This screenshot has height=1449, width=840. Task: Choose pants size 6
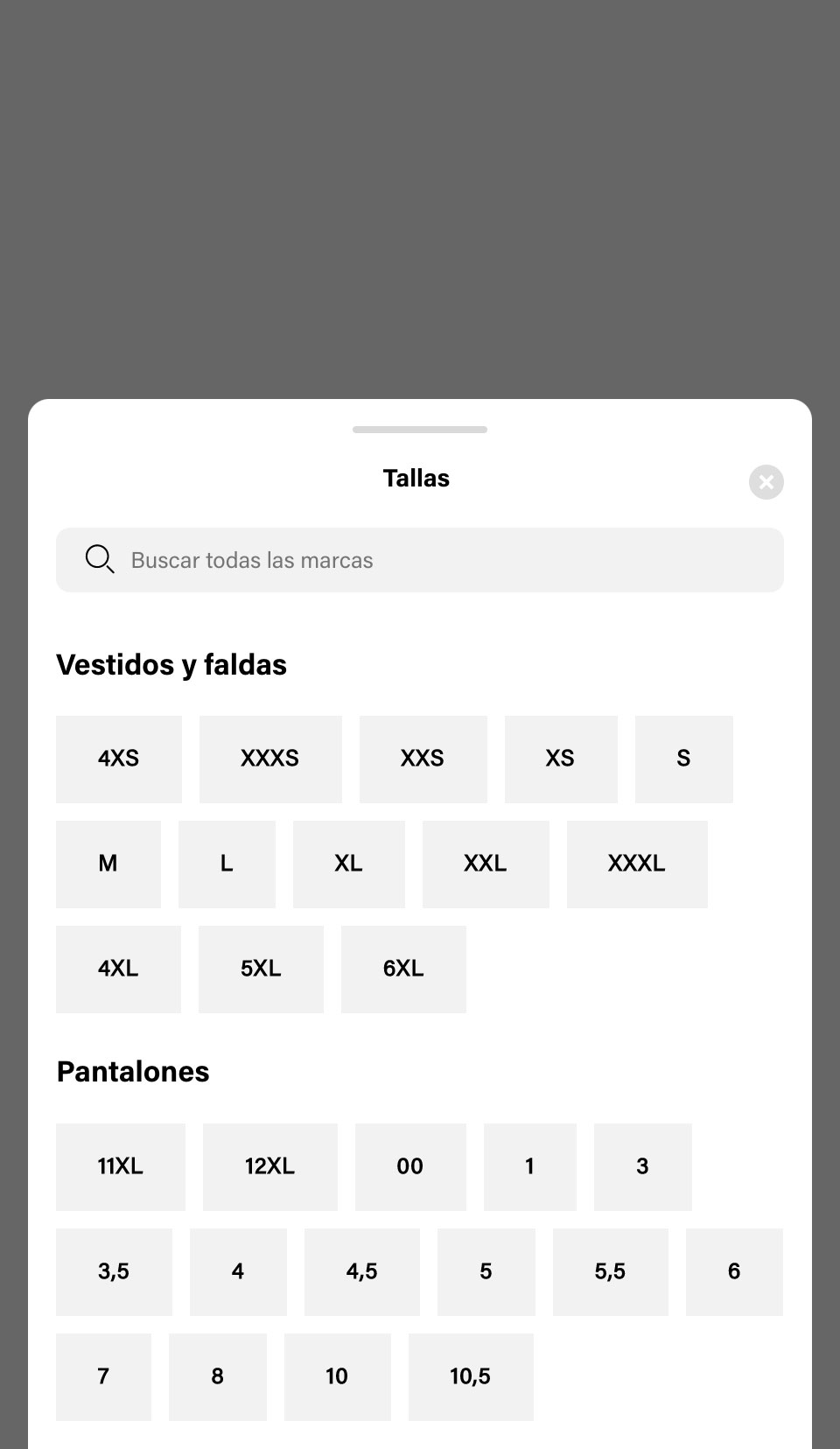tap(734, 1272)
